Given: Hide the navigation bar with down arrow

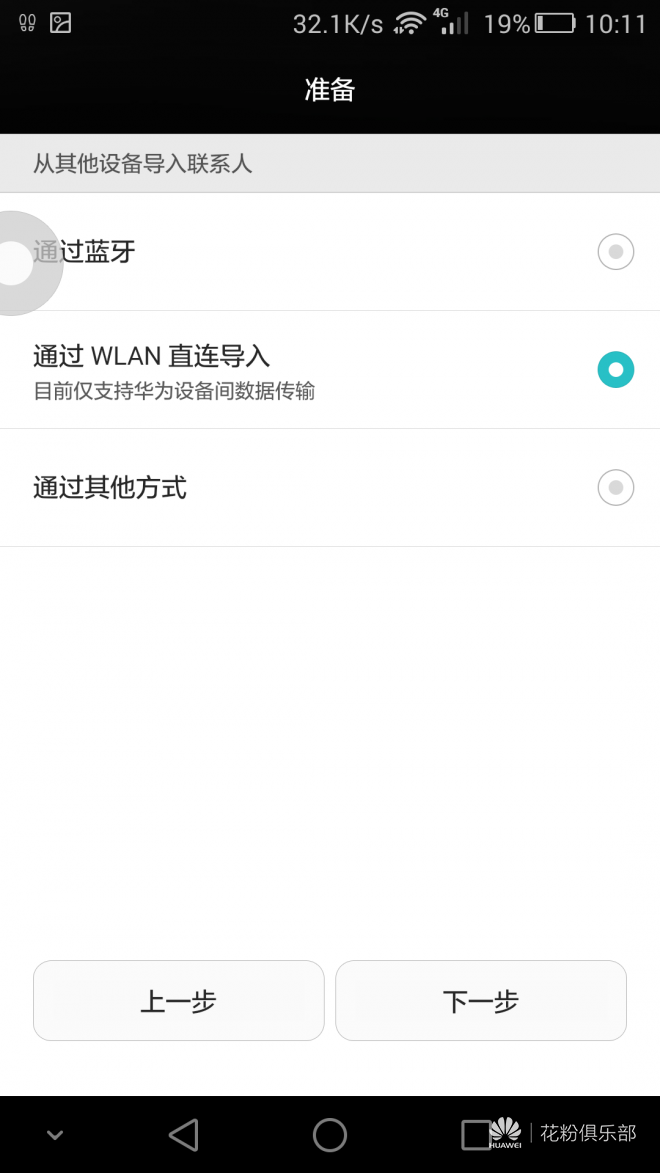Looking at the screenshot, I should pos(55,1135).
